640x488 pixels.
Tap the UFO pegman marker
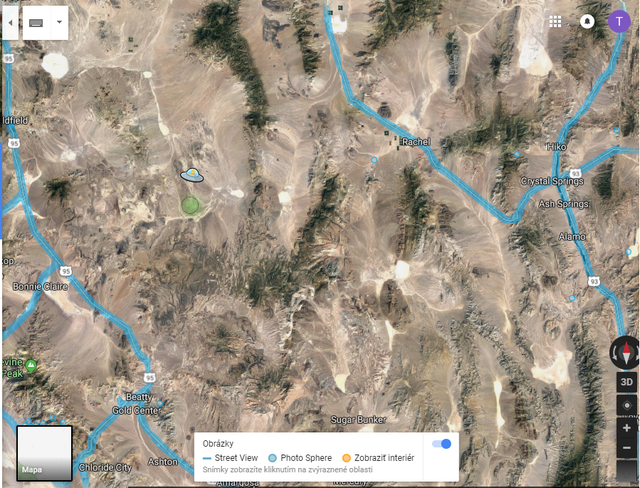tap(191, 175)
